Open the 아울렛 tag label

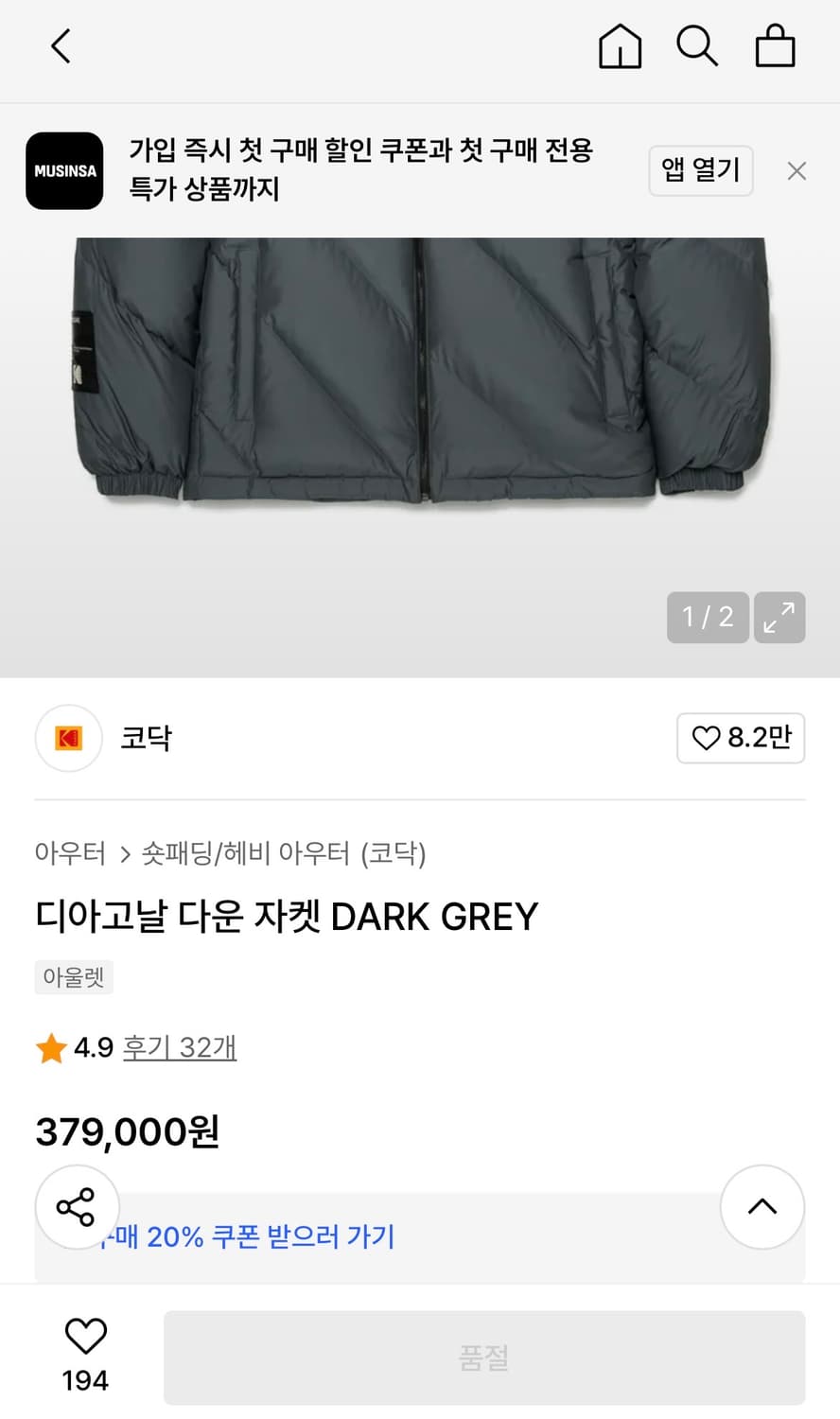click(x=74, y=977)
